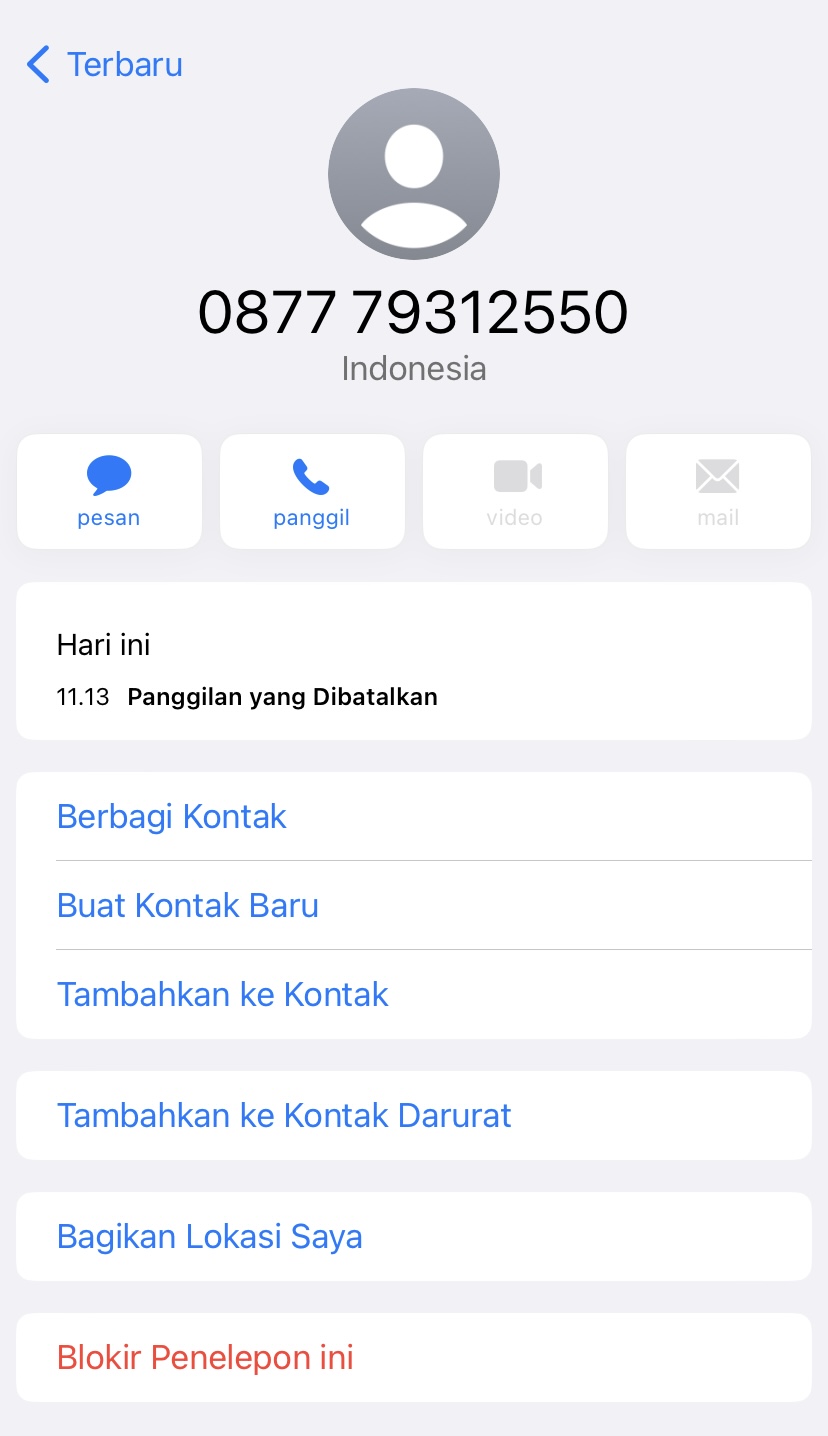The image size is (828, 1436).
Task: Tap the phone number 0877 79312550
Action: [x=413, y=312]
